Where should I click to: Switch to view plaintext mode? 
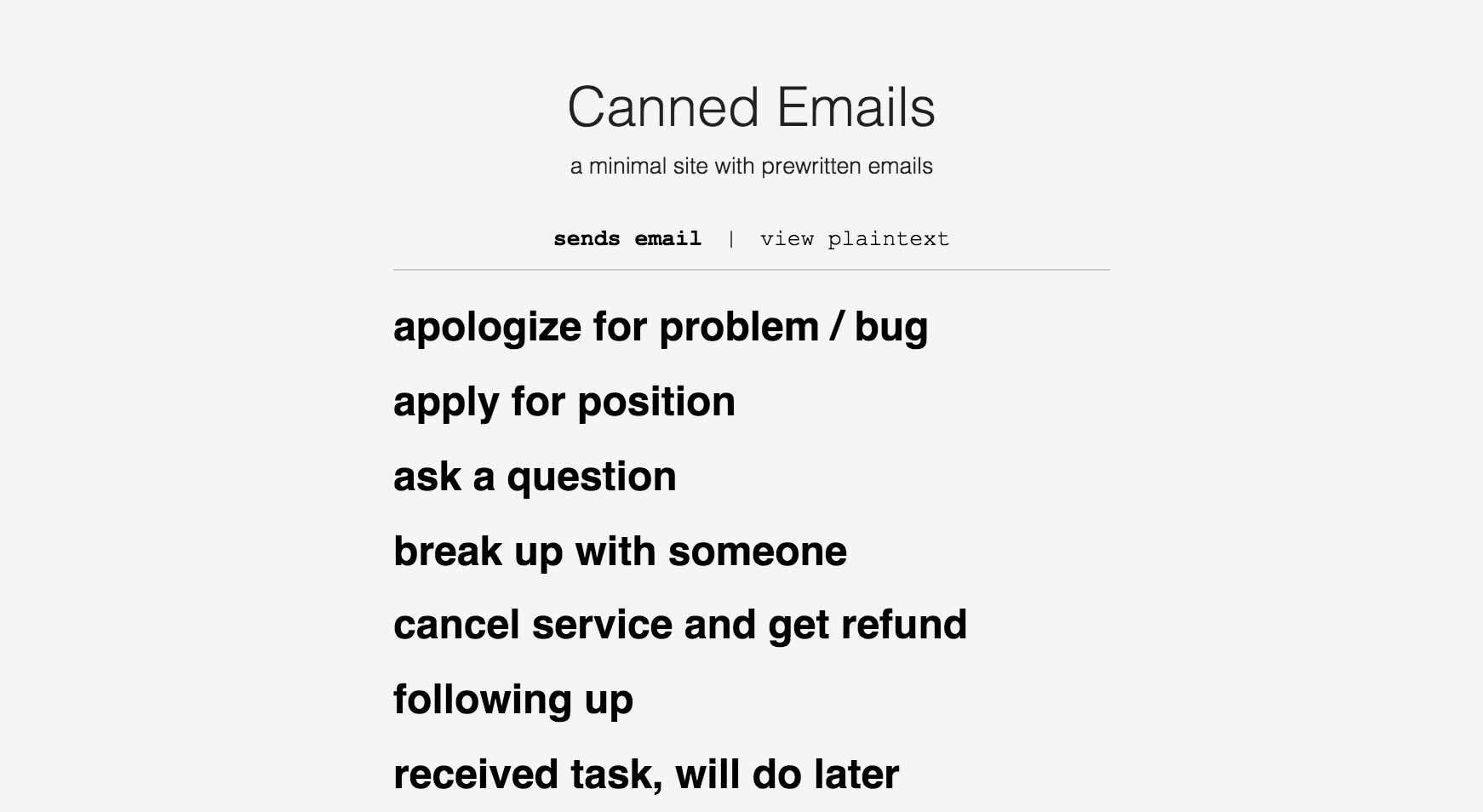tap(854, 239)
